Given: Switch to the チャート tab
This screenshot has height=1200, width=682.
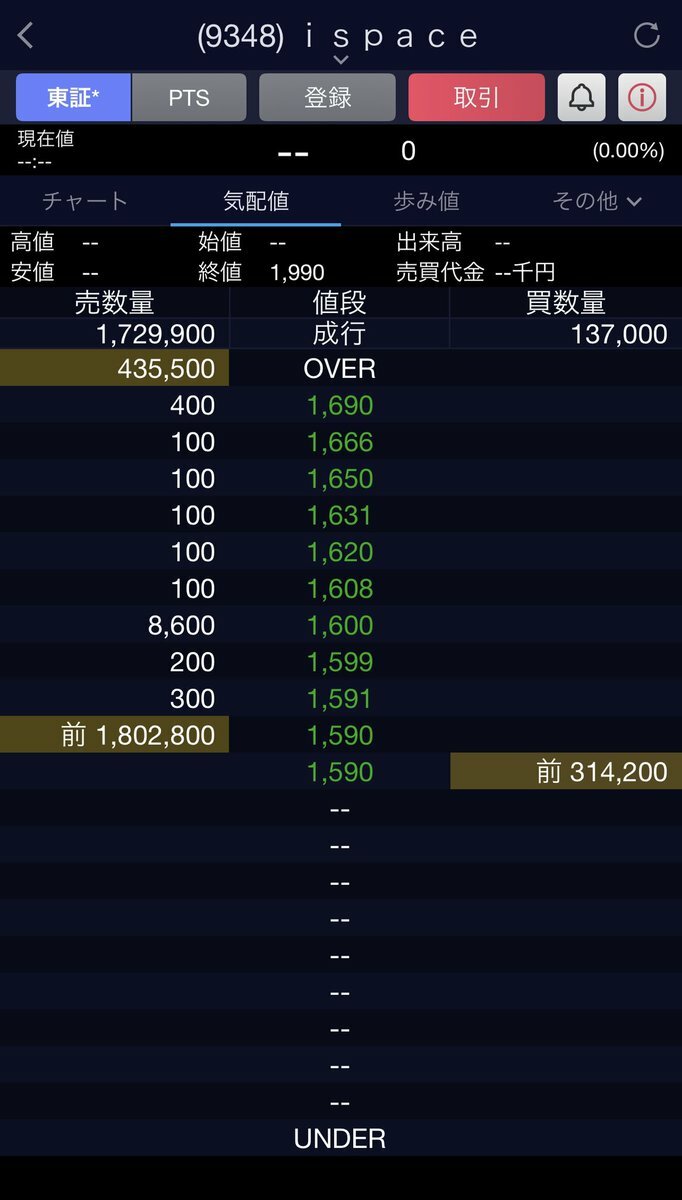Looking at the screenshot, I should click(85, 201).
